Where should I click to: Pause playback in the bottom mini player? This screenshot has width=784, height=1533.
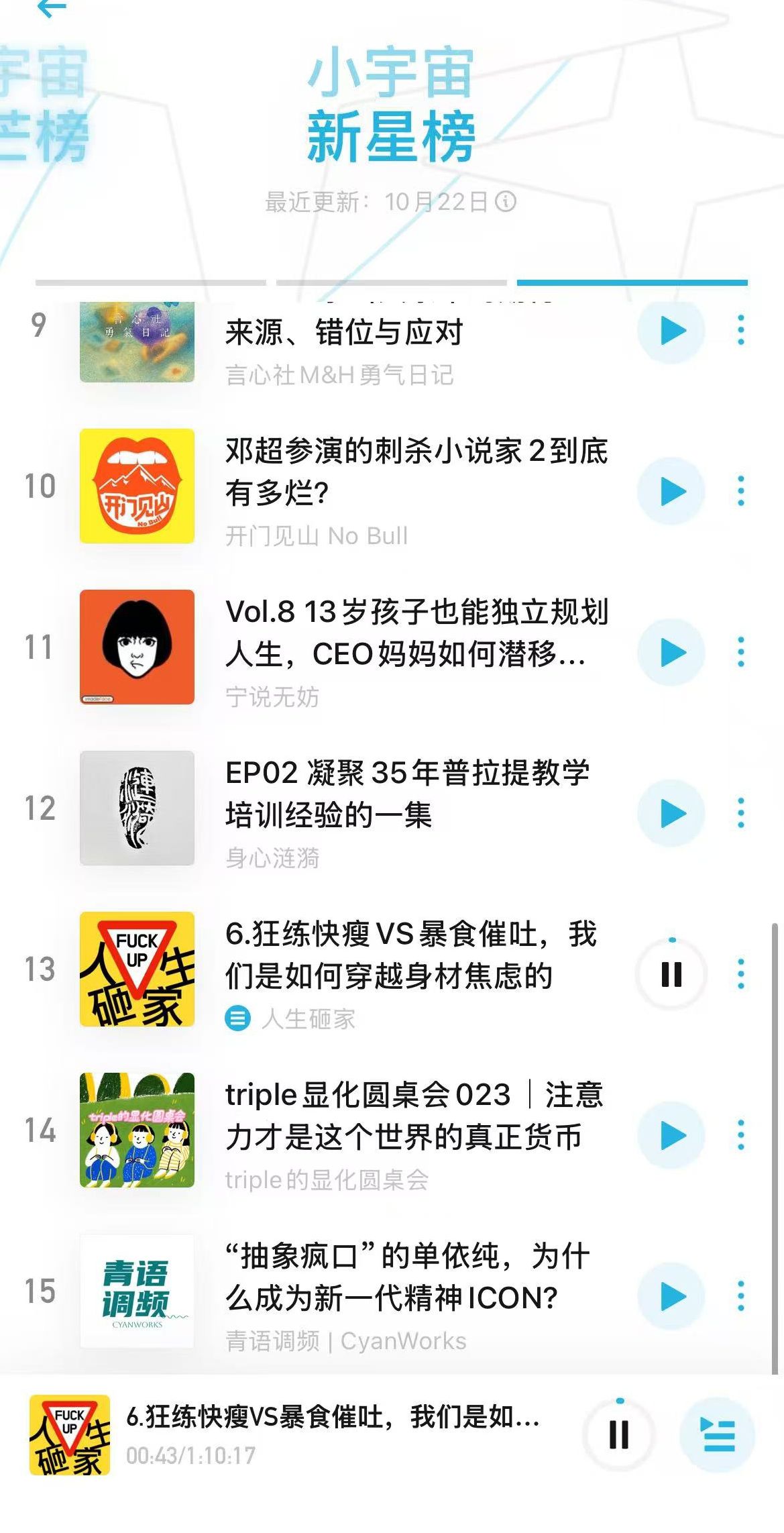[618, 1435]
